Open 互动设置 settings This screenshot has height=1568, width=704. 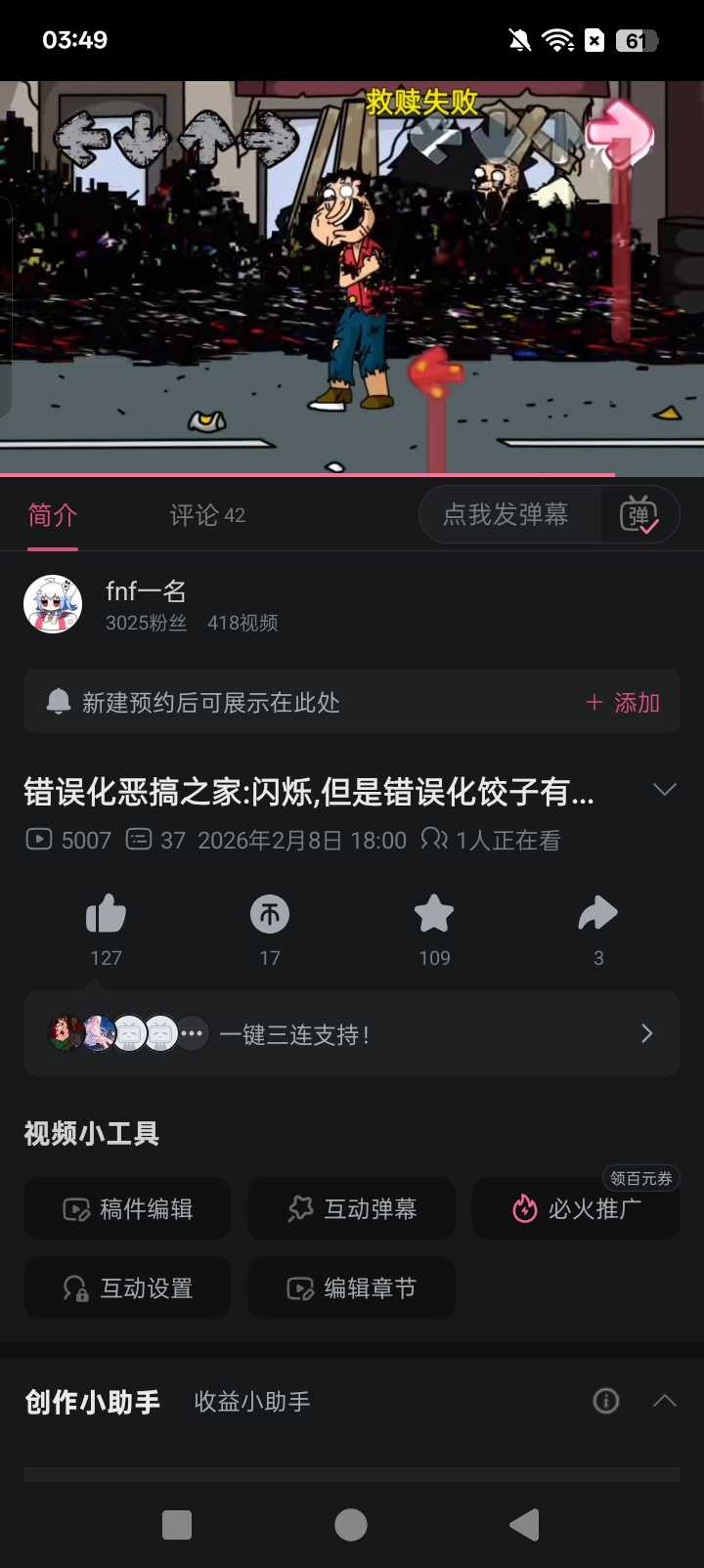[127, 1288]
